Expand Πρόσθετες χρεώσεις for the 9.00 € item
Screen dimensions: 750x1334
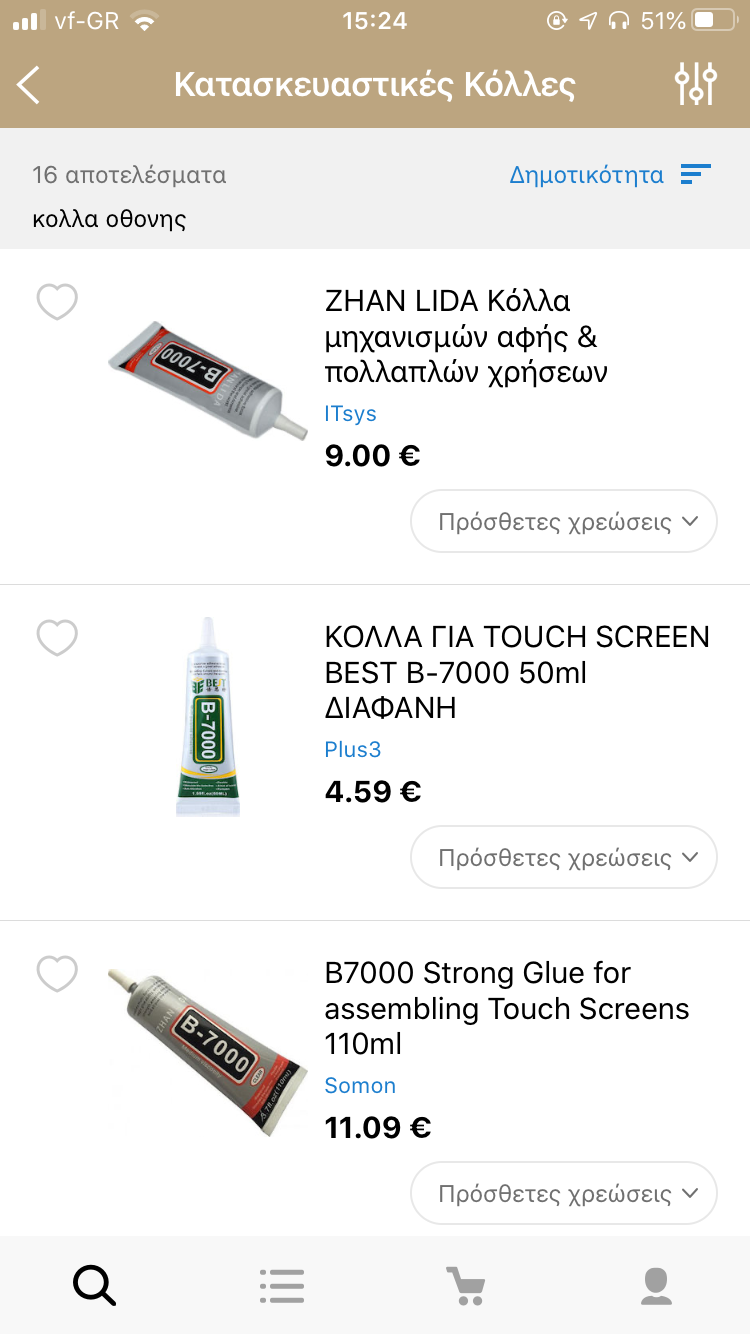tap(564, 521)
